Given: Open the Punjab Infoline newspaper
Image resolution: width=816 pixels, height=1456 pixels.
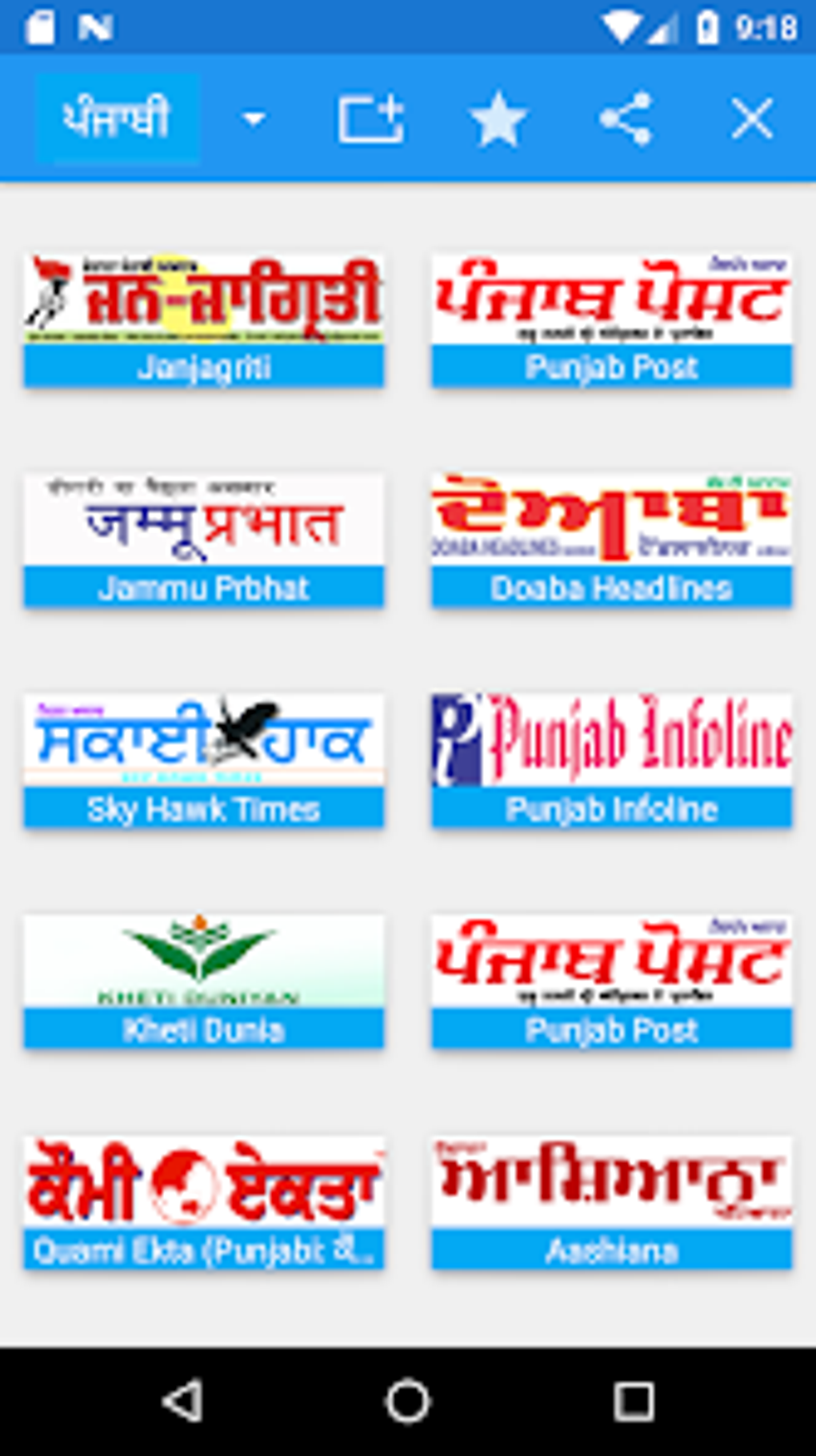Looking at the screenshot, I should tap(612, 760).
